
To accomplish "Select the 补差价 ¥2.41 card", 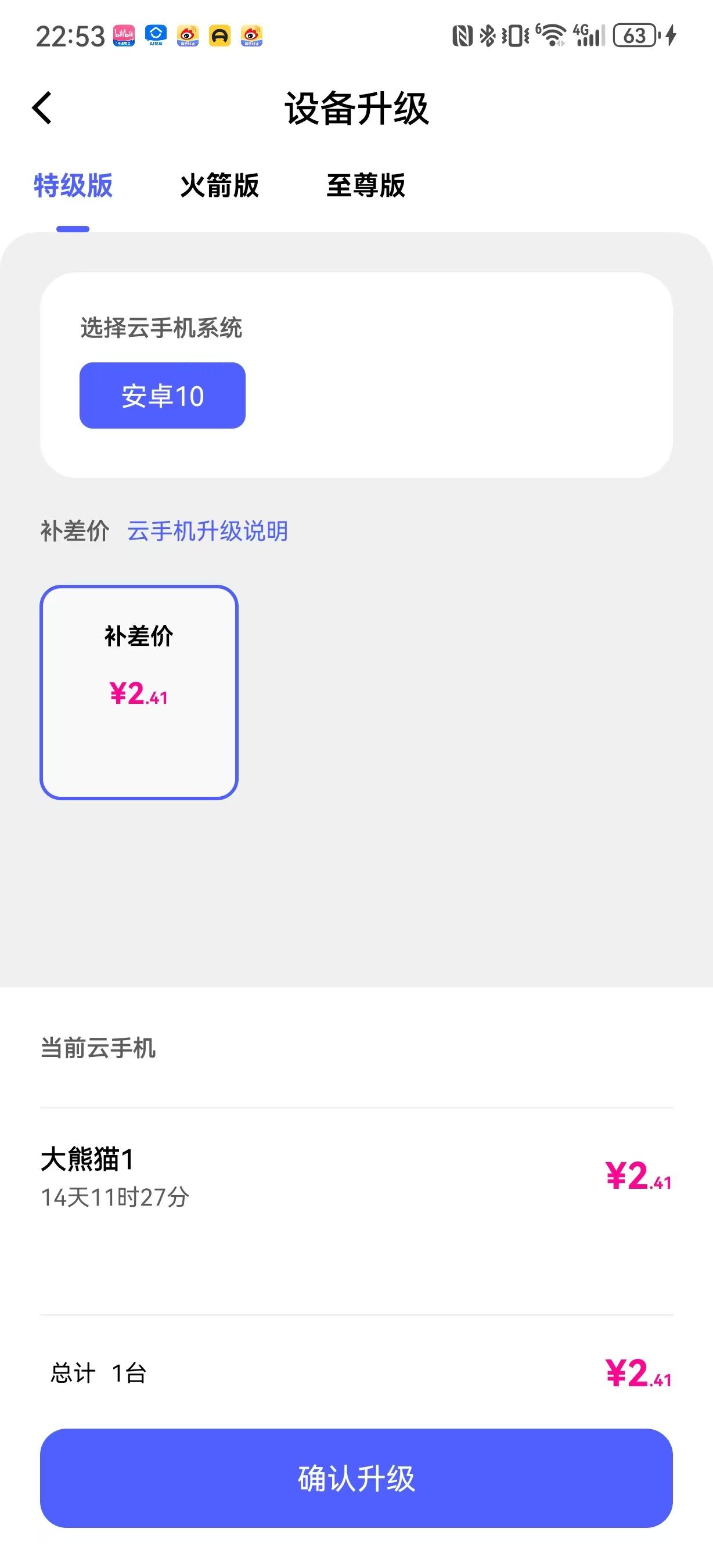I will coord(139,692).
